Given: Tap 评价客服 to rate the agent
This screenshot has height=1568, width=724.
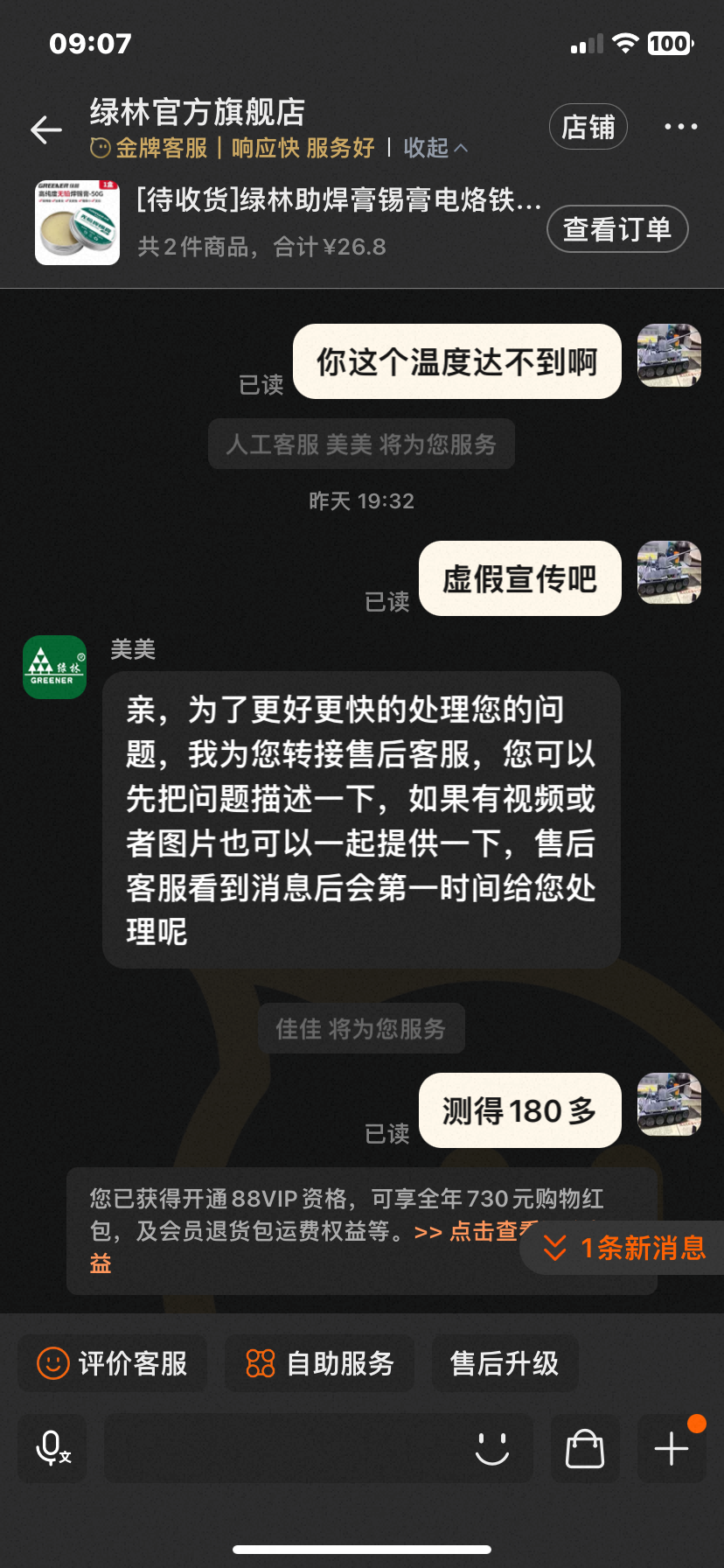Looking at the screenshot, I should click(113, 1363).
